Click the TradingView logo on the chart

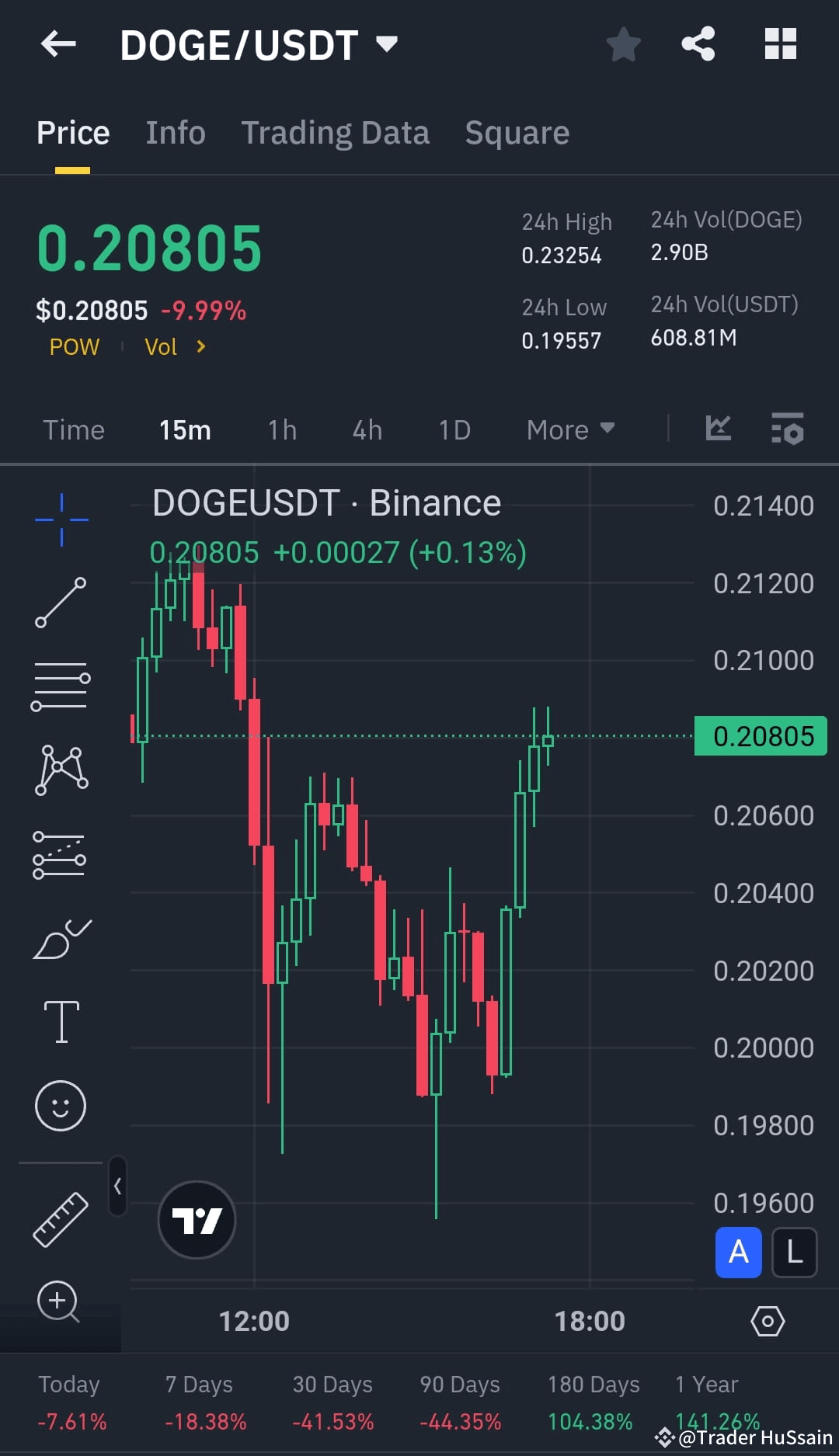click(196, 1219)
